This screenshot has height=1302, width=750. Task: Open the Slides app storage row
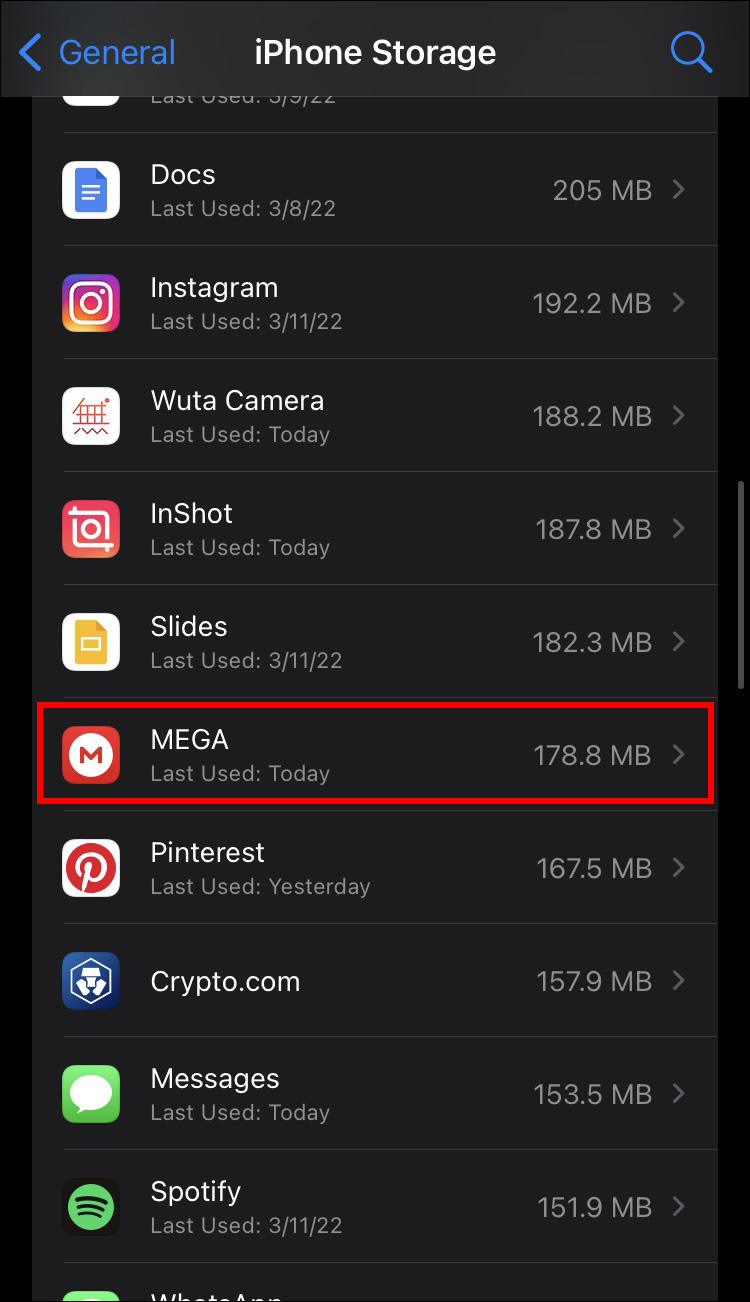click(x=390, y=642)
